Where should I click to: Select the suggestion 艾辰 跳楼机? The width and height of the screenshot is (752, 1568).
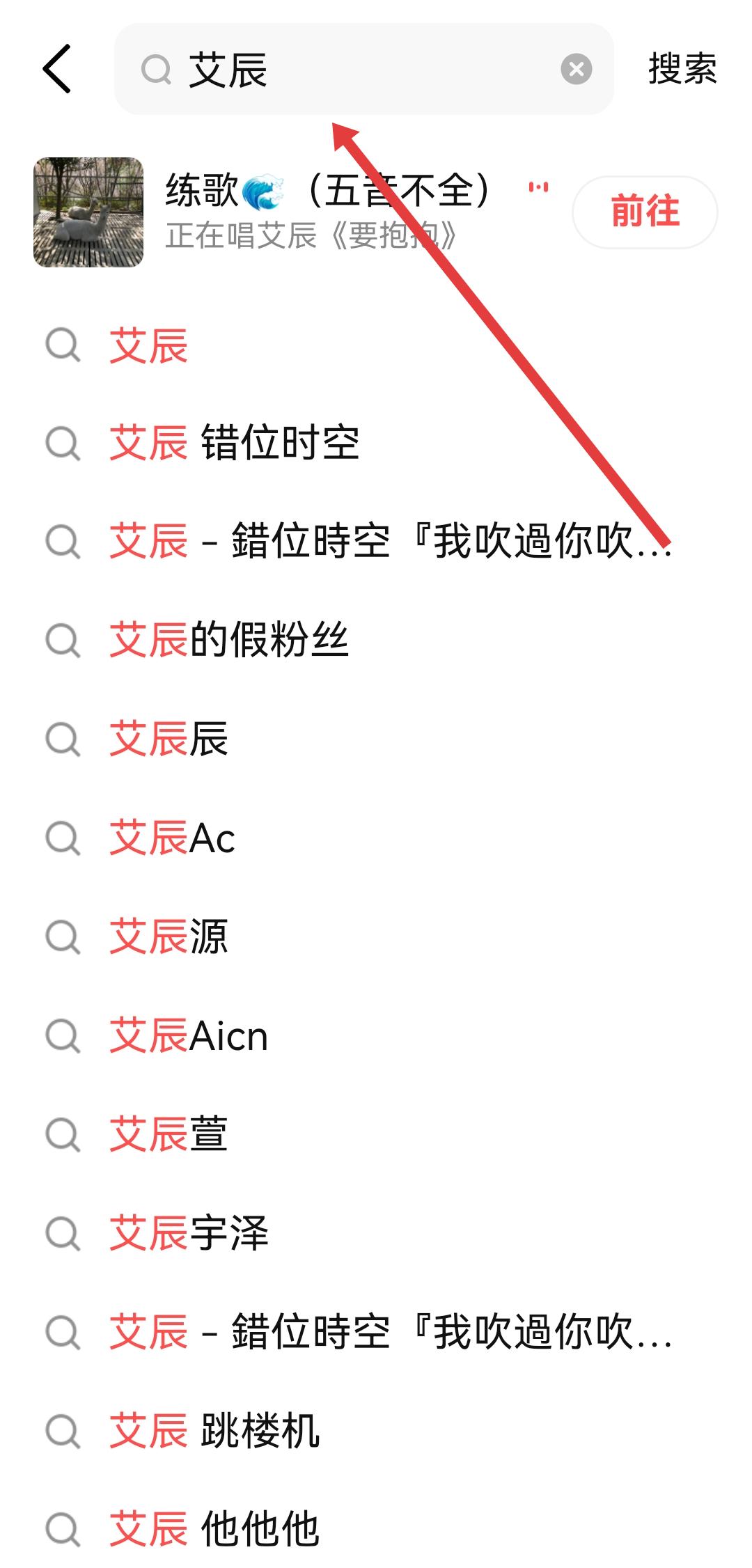[214, 1431]
